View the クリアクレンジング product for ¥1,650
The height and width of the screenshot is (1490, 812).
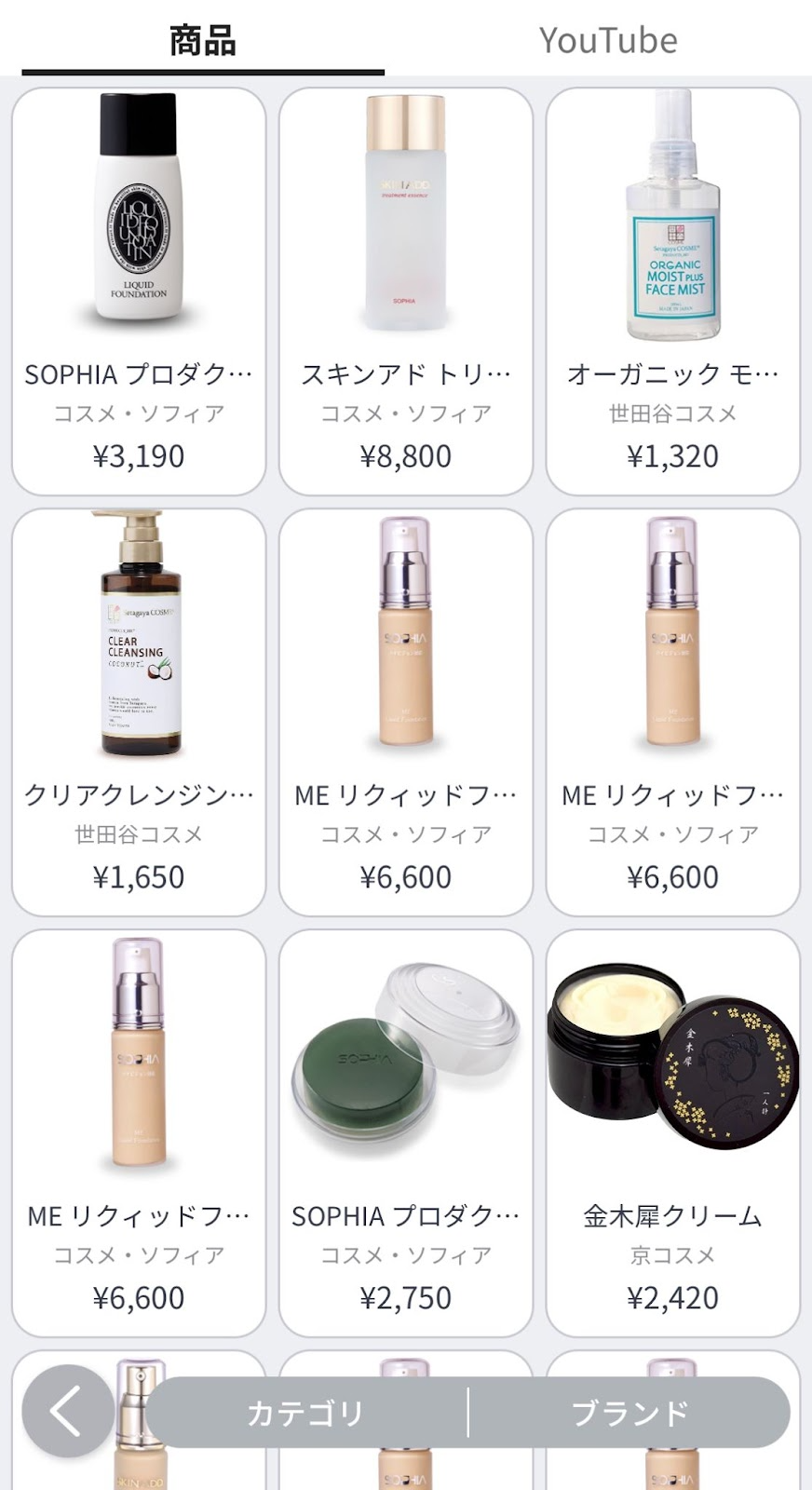[x=139, y=711]
